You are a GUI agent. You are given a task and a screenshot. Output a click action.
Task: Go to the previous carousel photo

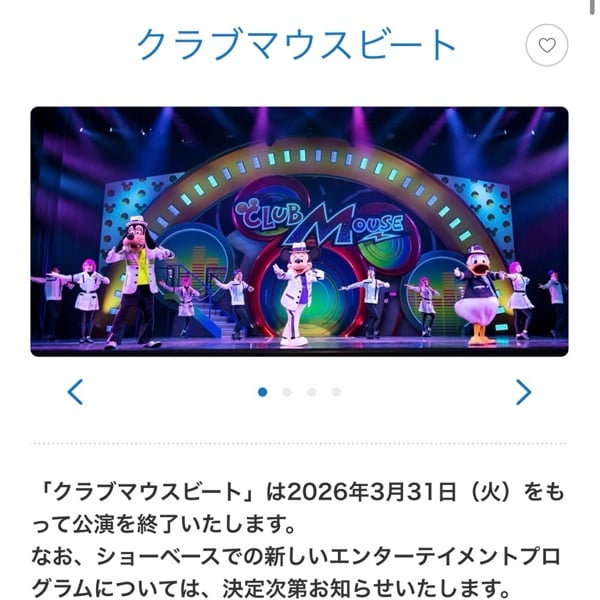(75, 392)
